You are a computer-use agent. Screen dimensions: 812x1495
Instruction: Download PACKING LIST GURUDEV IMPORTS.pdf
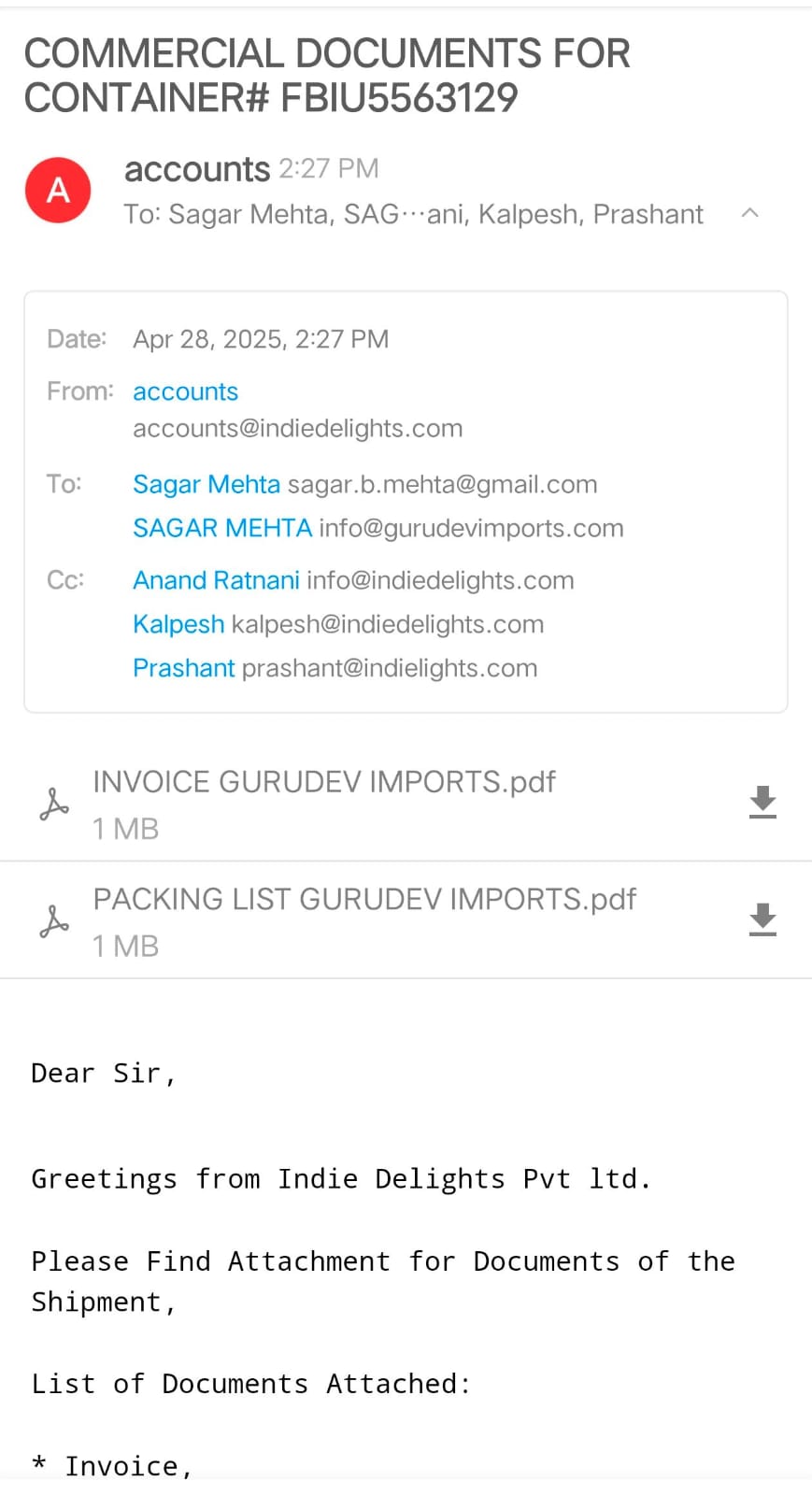(762, 920)
